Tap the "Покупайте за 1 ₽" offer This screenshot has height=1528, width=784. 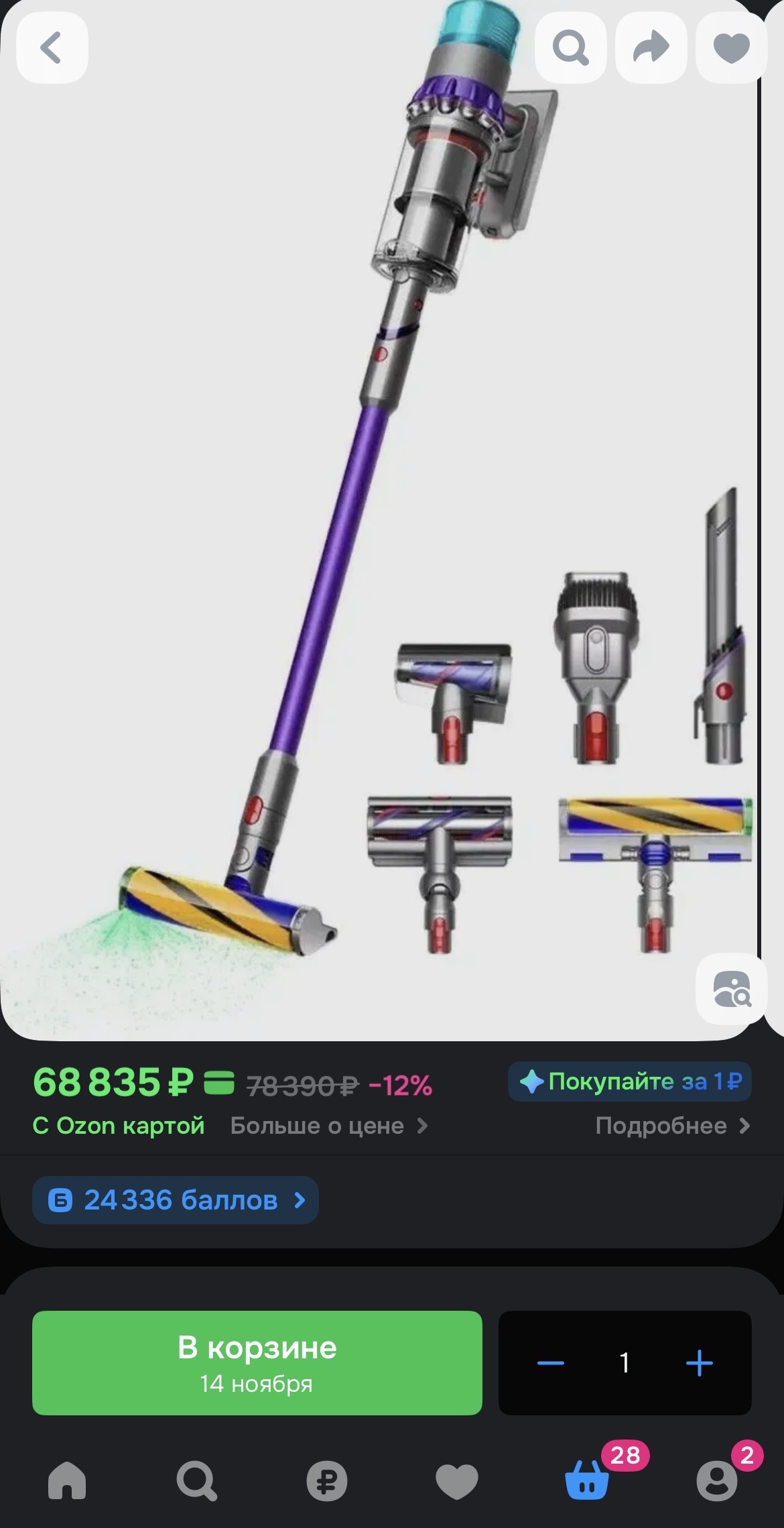point(629,1081)
